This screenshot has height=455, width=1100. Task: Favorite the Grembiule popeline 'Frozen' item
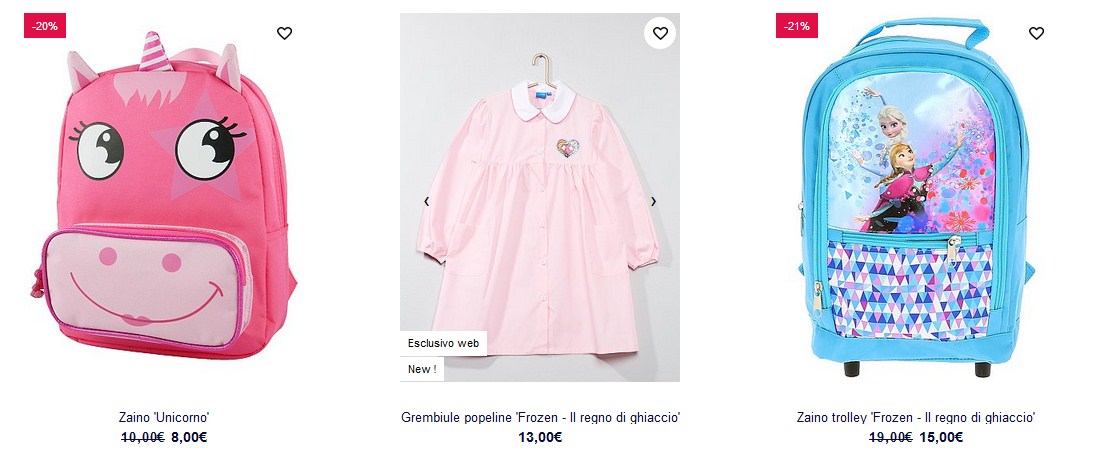click(x=660, y=33)
